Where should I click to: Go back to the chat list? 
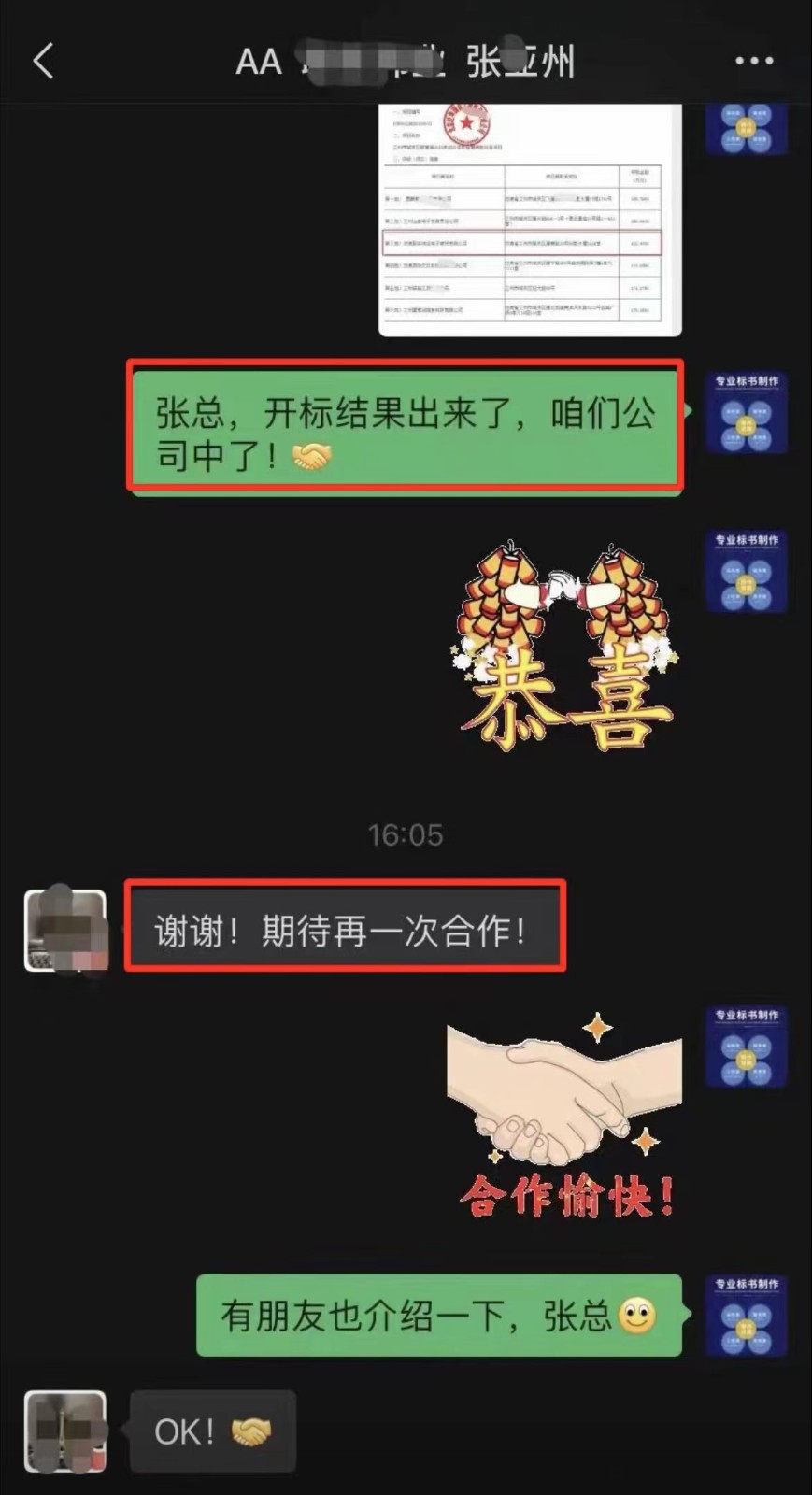point(43,62)
